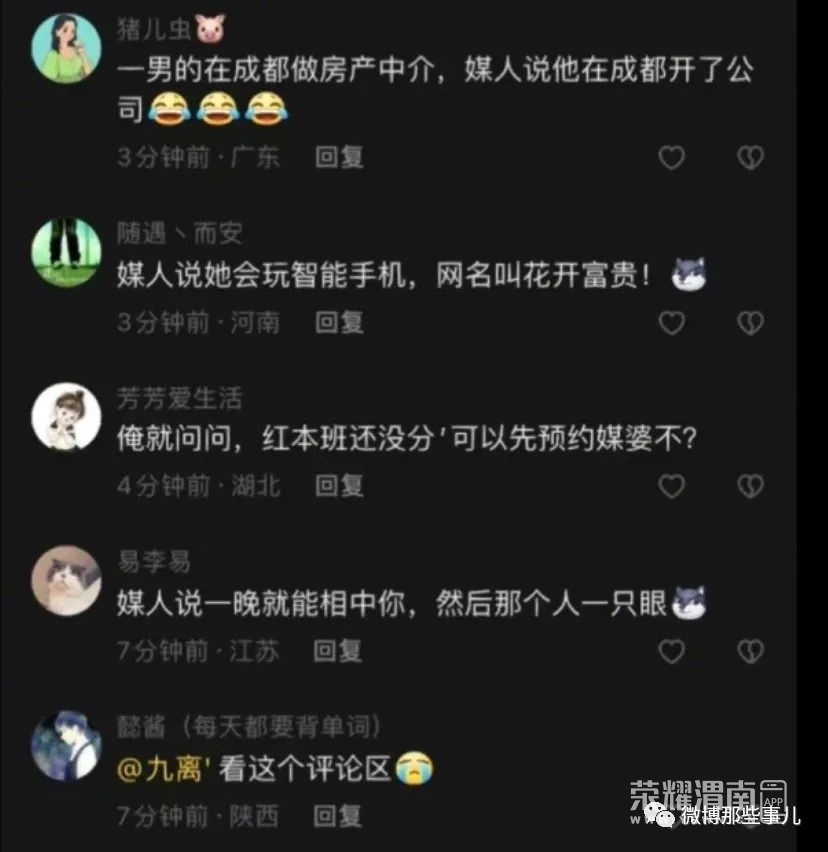
Task: Dislike 芳芳爱生活's comment
Action: pyautogui.click(x=750, y=487)
